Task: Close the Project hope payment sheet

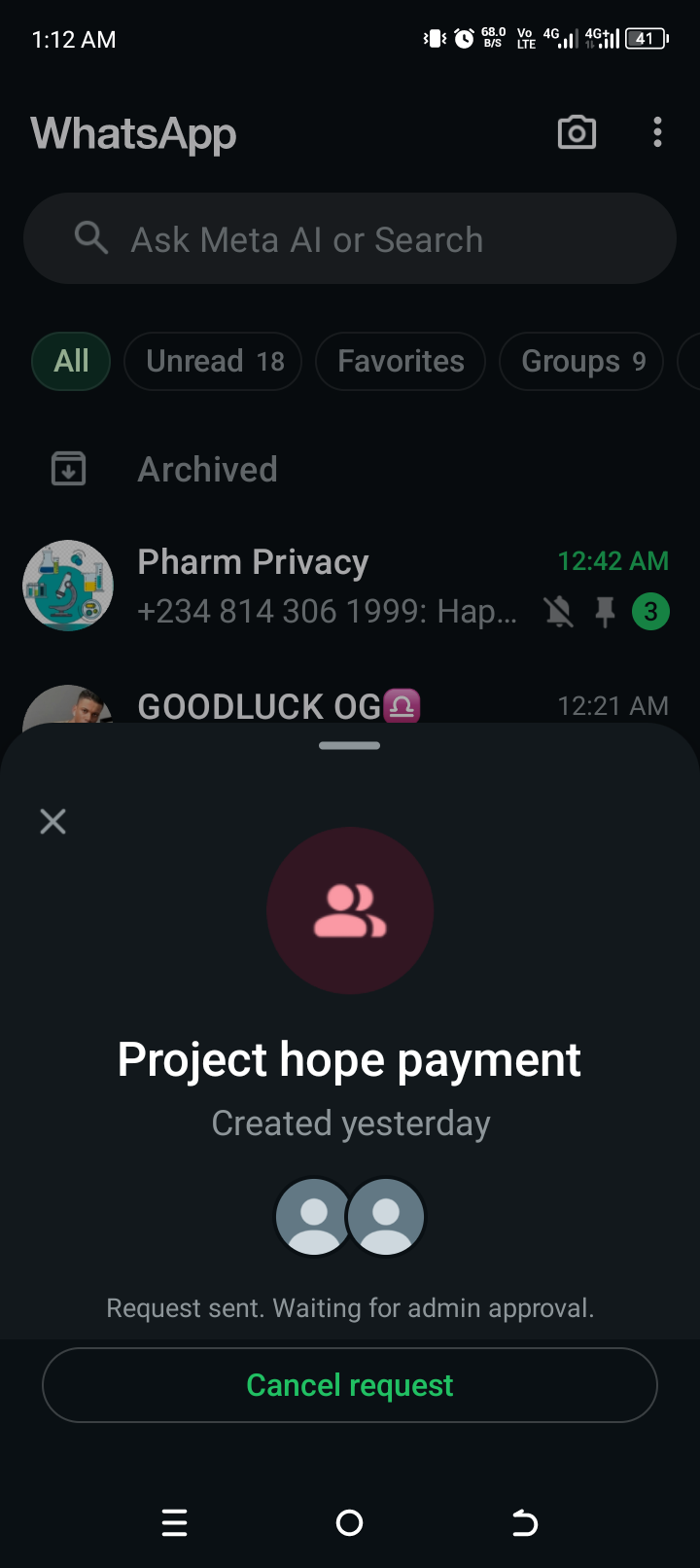Action: (x=53, y=822)
